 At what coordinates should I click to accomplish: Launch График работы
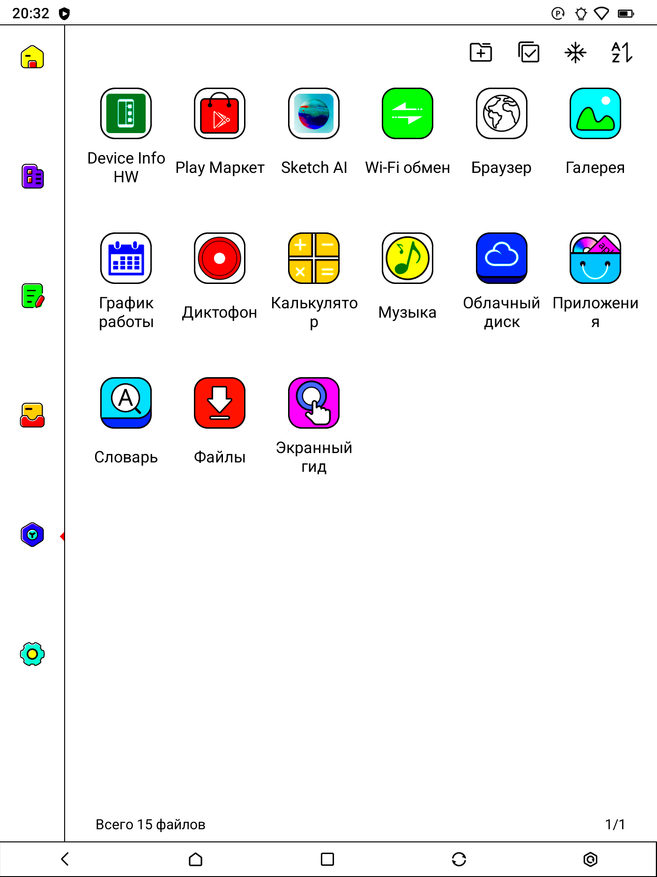126,259
